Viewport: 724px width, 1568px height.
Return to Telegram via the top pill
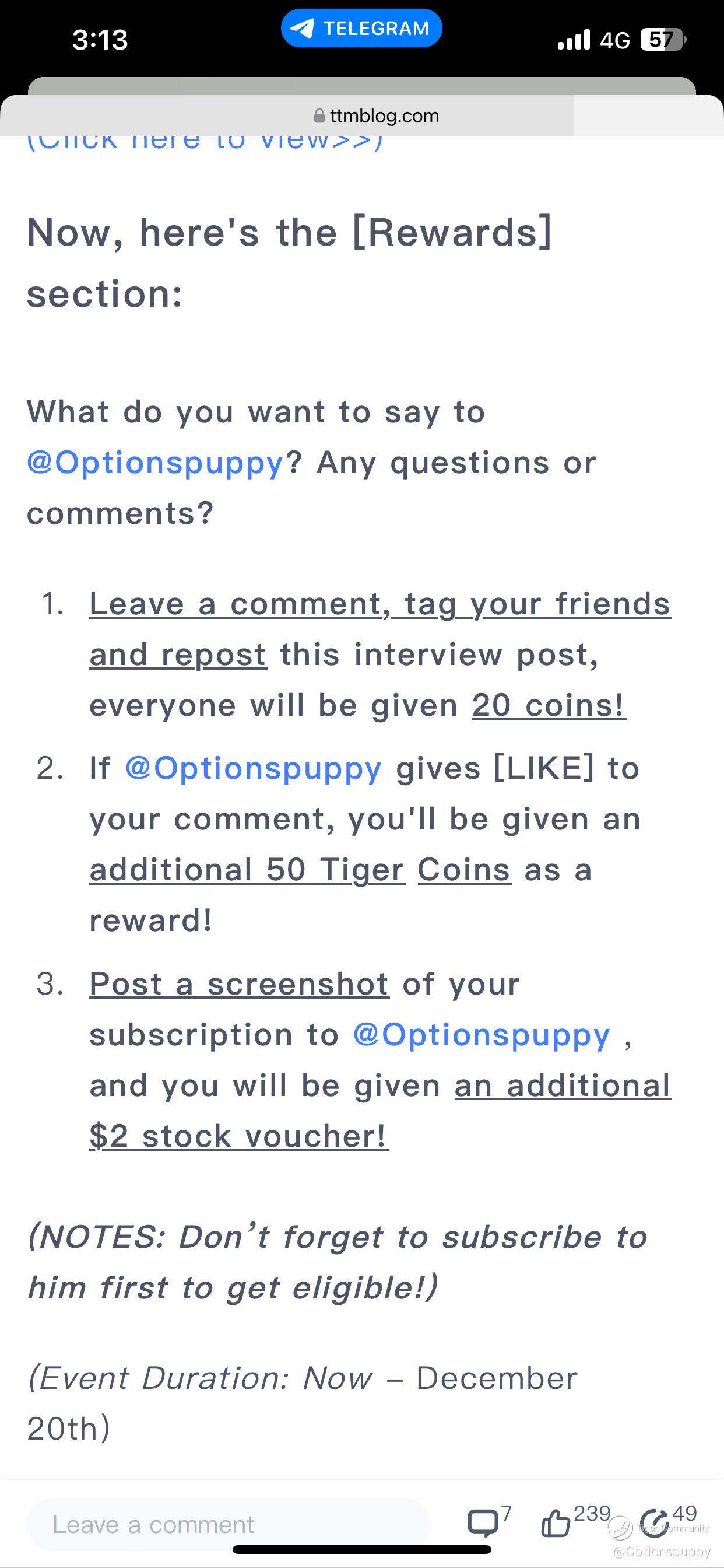click(361, 28)
